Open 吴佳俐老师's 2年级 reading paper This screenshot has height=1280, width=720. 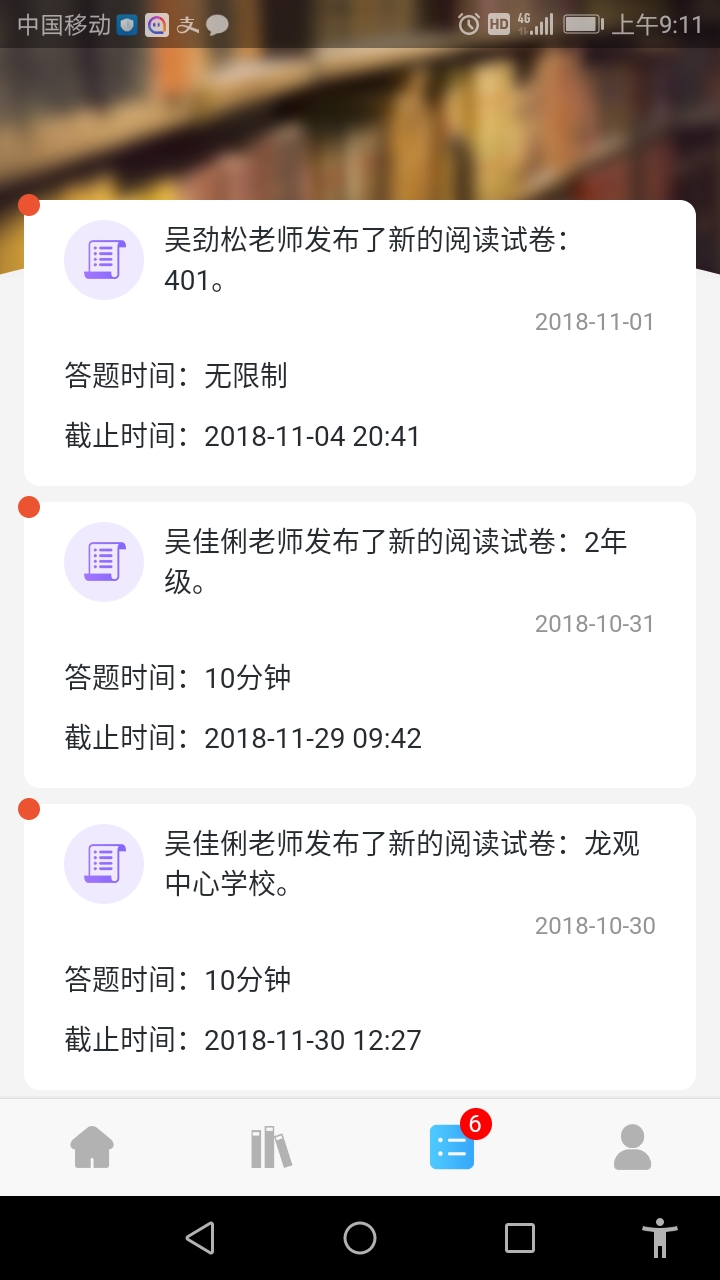point(360,644)
